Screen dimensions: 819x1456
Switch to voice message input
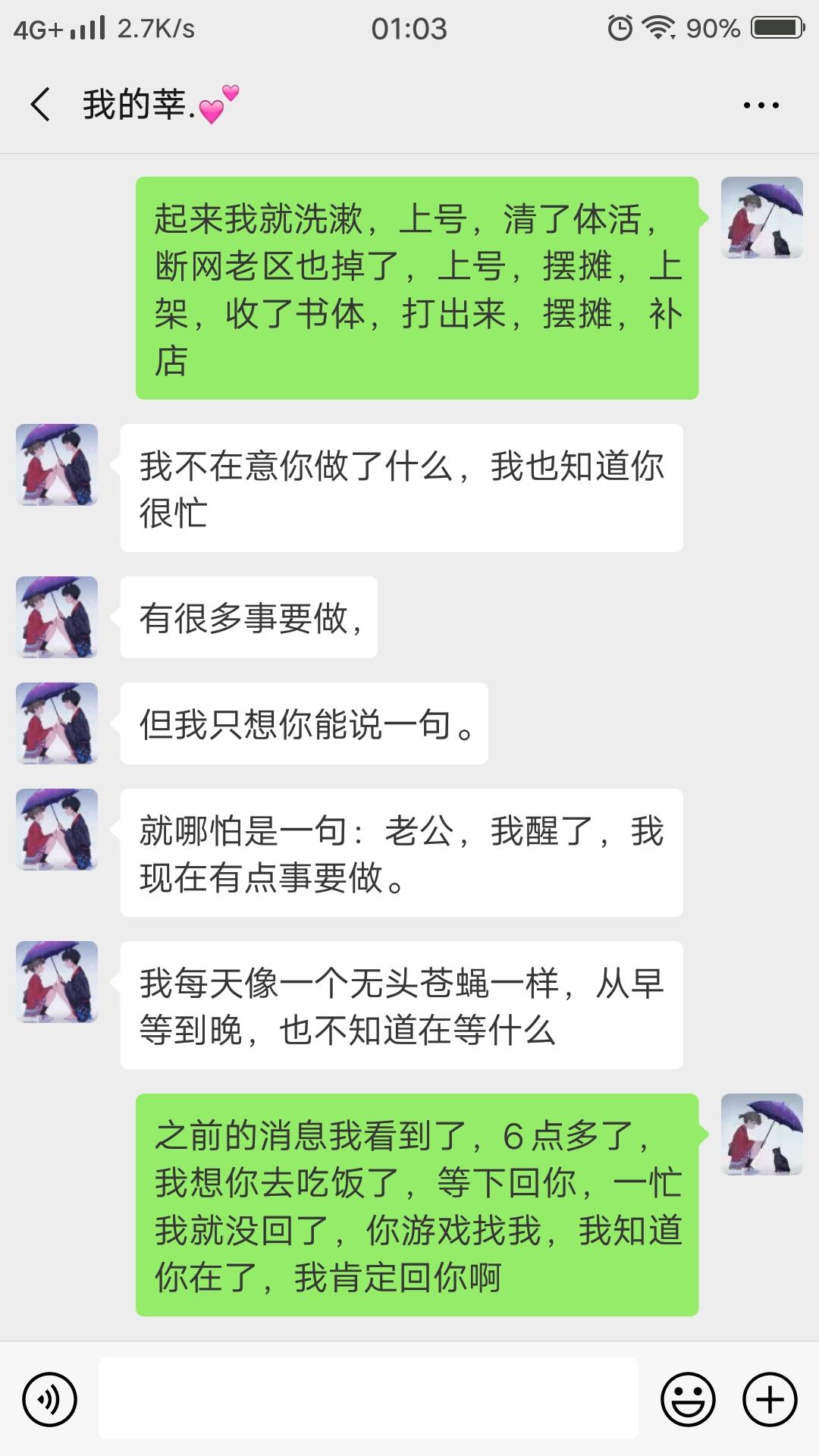pos(50,1399)
